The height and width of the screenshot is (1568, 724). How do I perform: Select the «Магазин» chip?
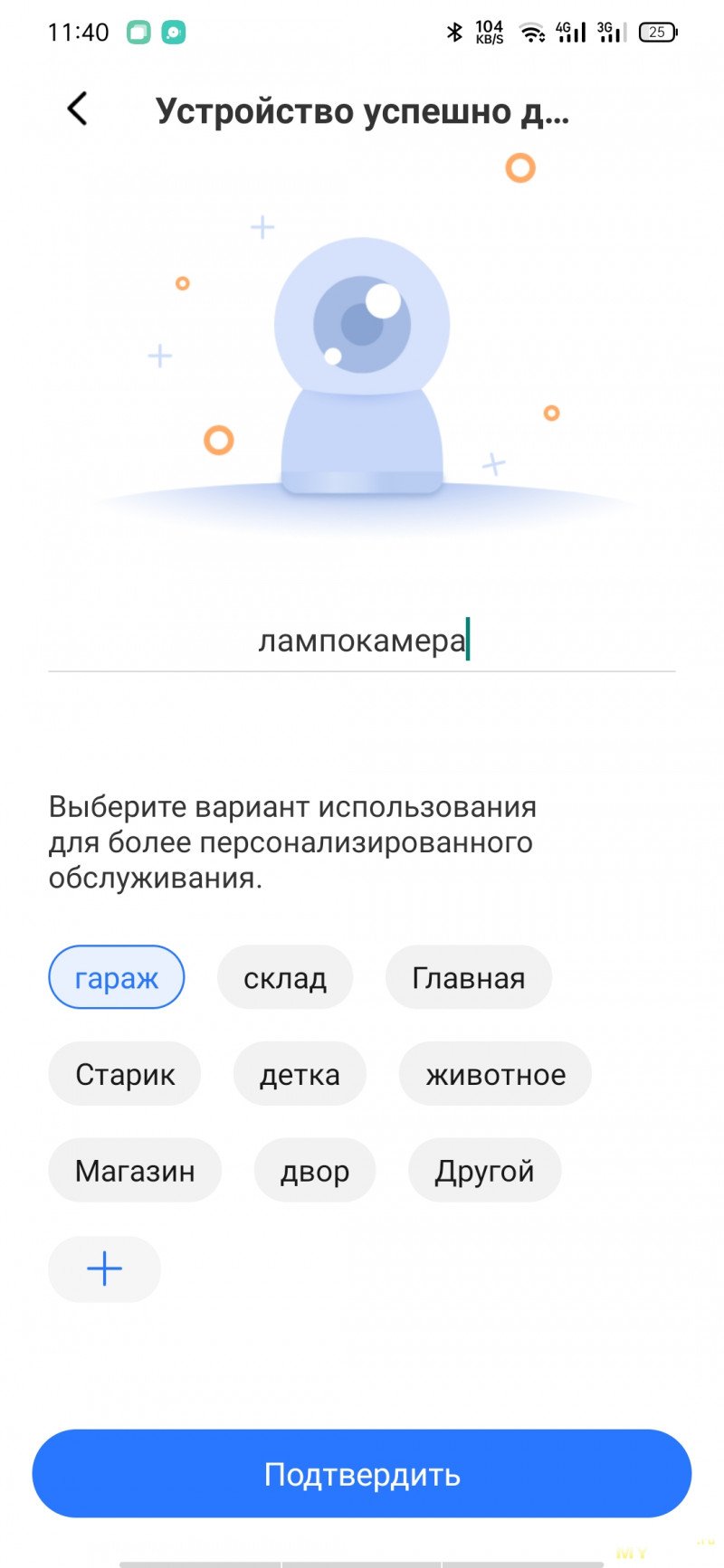(x=135, y=1170)
